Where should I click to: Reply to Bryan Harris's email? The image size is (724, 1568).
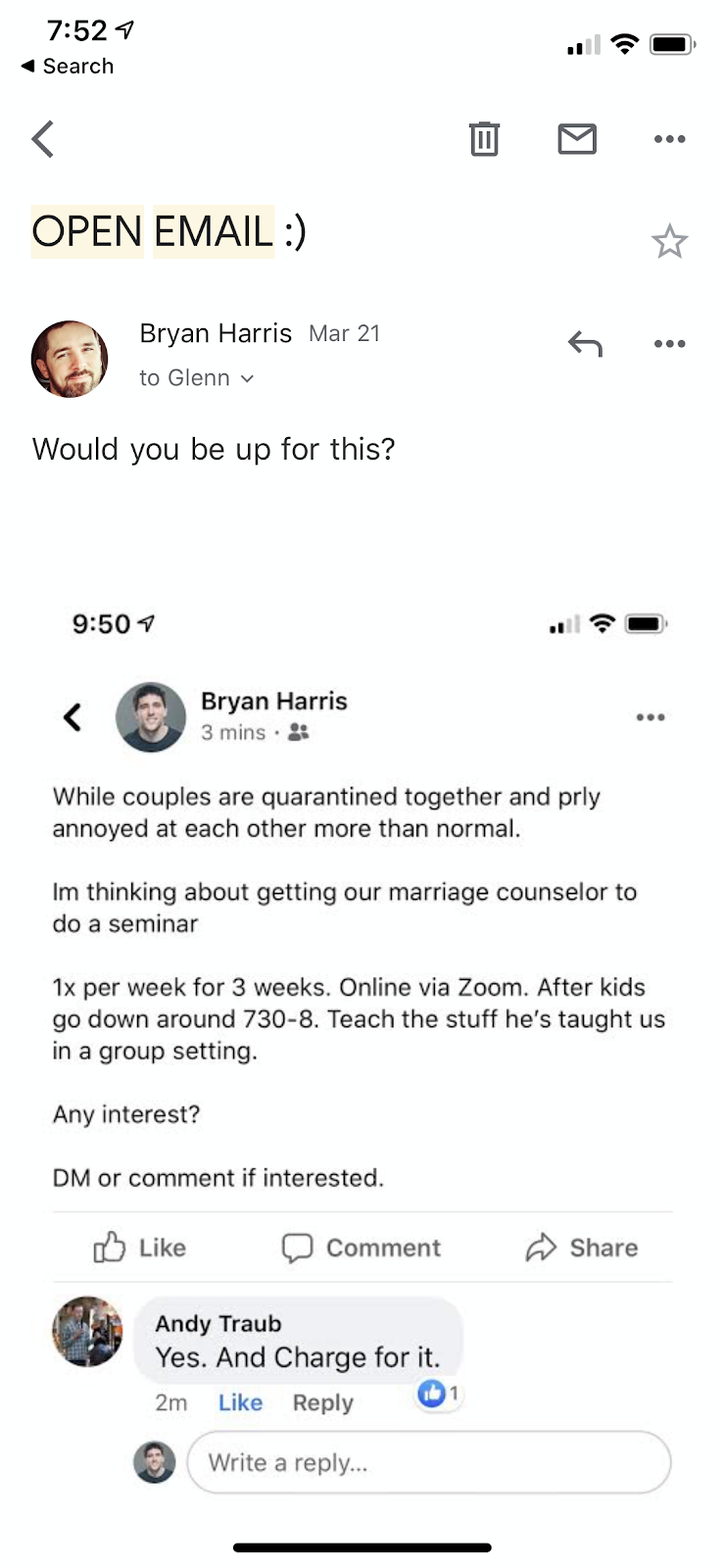pos(585,344)
